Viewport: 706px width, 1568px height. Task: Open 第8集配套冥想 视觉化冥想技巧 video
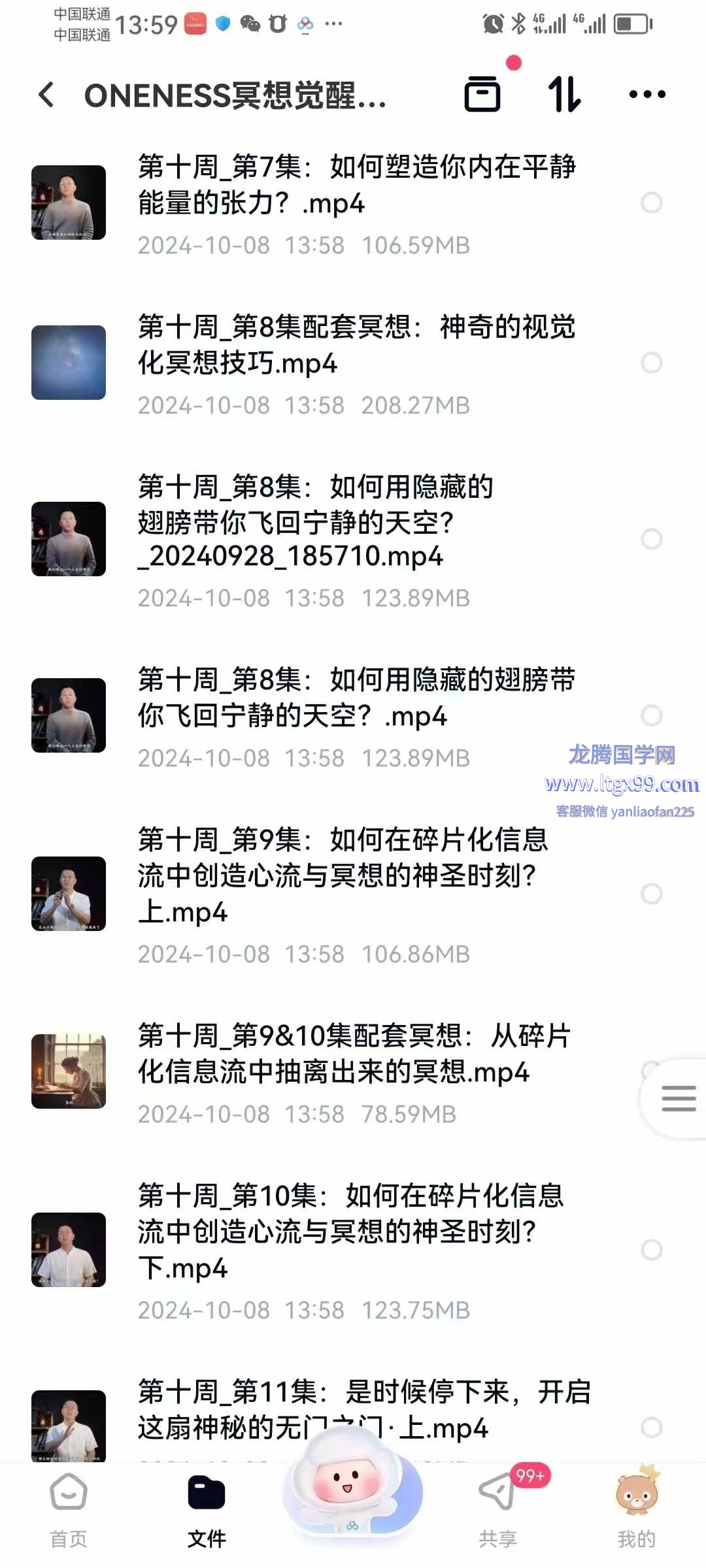tap(356, 345)
